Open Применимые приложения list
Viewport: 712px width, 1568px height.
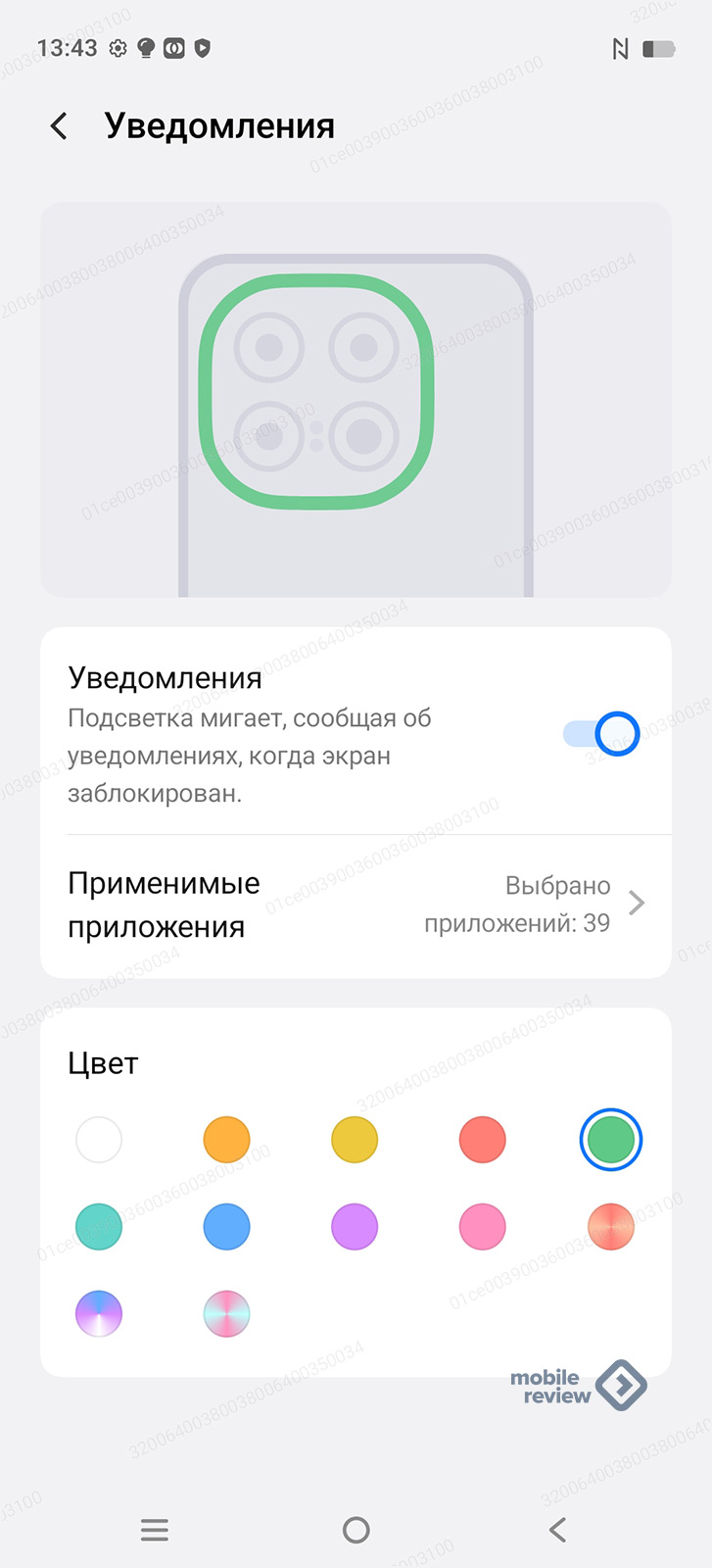tap(356, 905)
